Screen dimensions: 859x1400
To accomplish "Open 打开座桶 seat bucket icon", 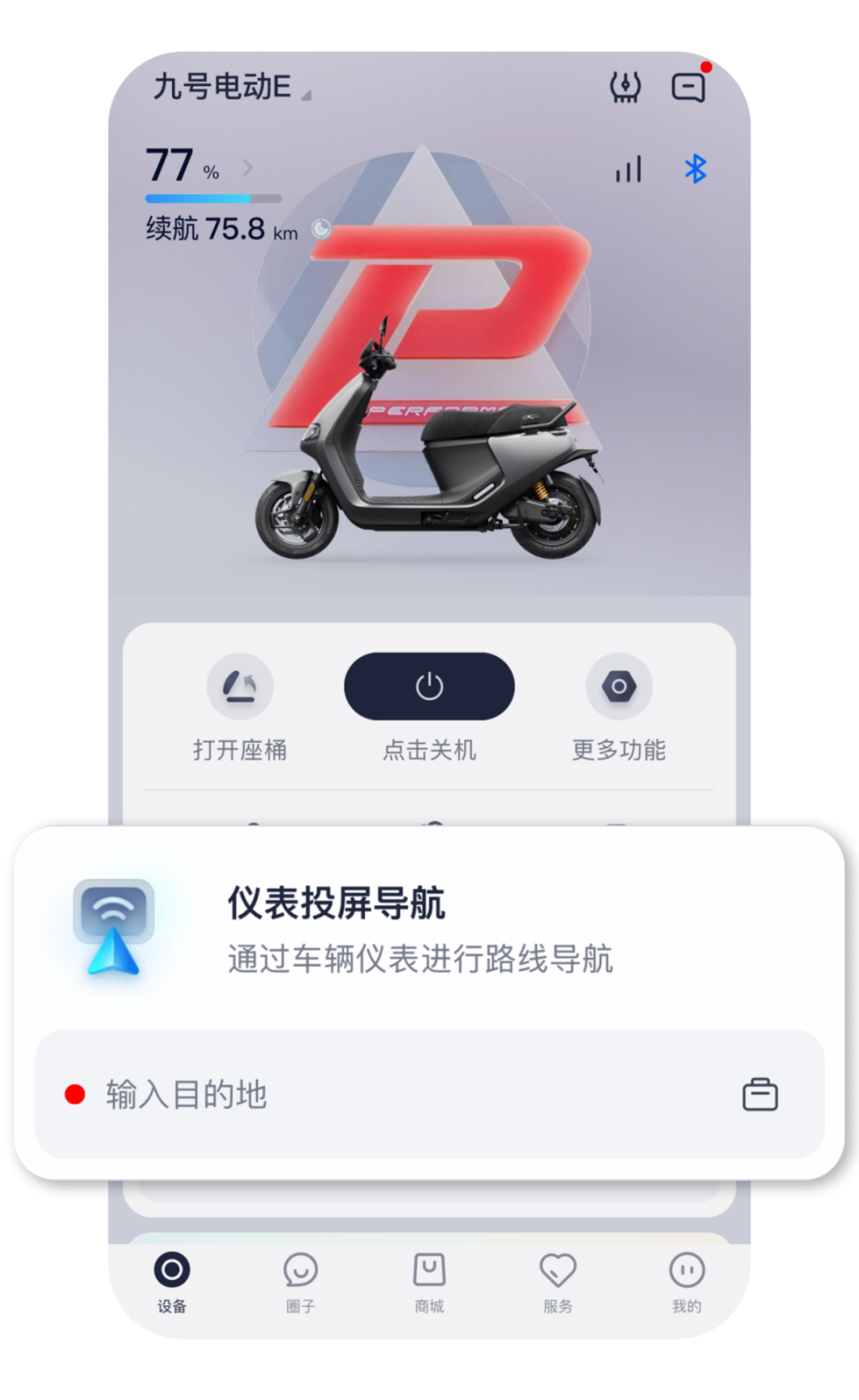I will (239, 687).
